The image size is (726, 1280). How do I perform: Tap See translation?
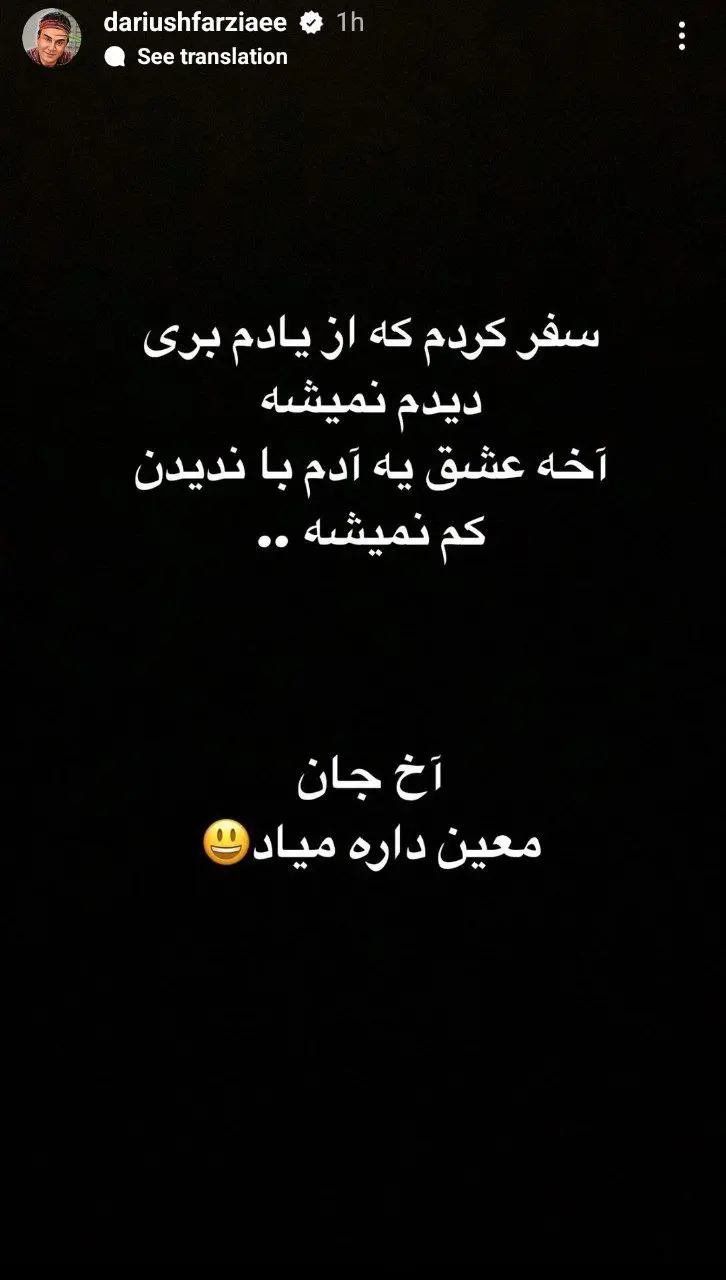tap(211, 57)
